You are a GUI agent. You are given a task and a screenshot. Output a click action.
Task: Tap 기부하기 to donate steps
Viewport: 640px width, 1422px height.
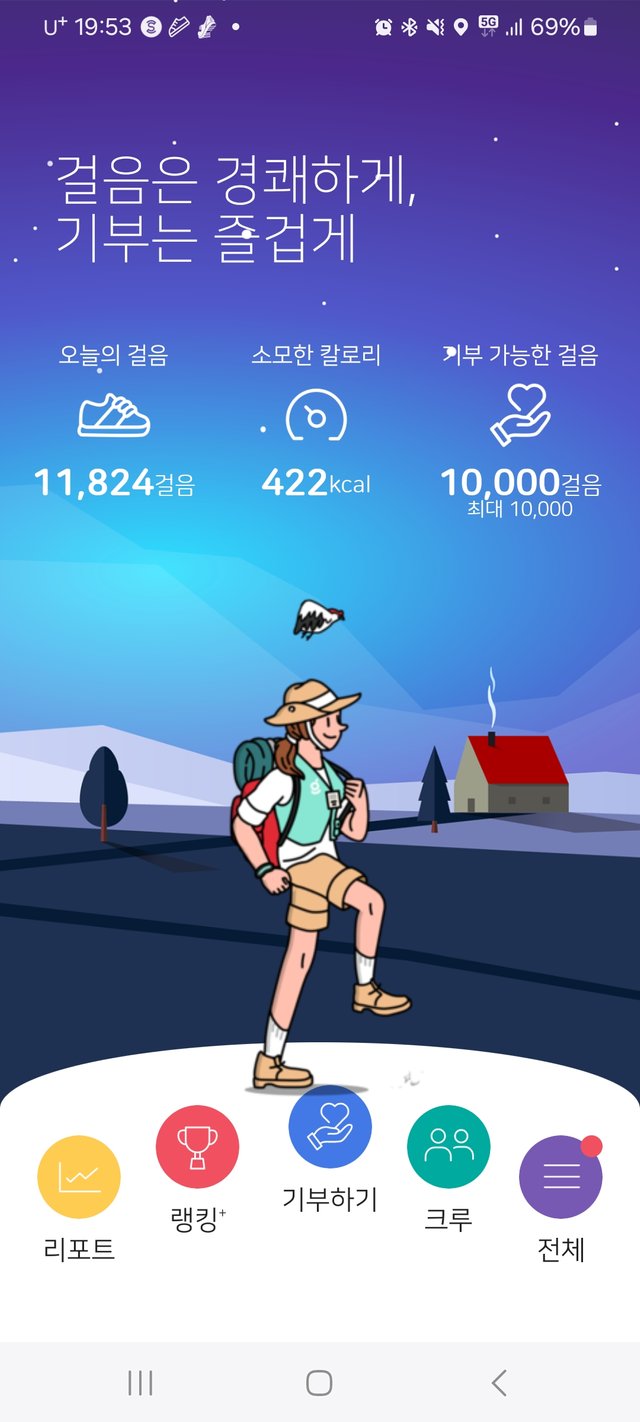click(330, 1127)
